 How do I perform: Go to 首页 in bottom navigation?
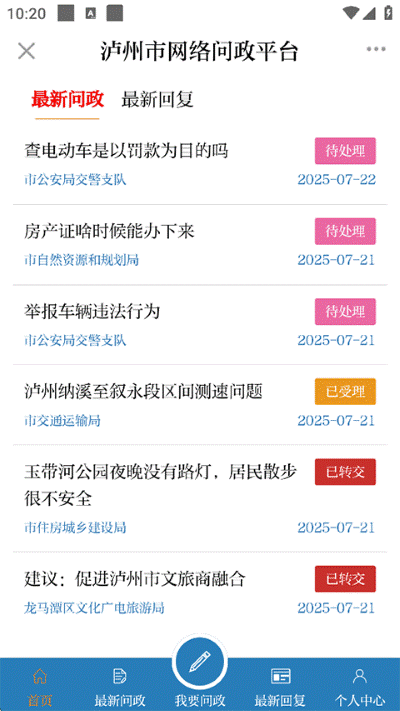click(x=40, y=685)
